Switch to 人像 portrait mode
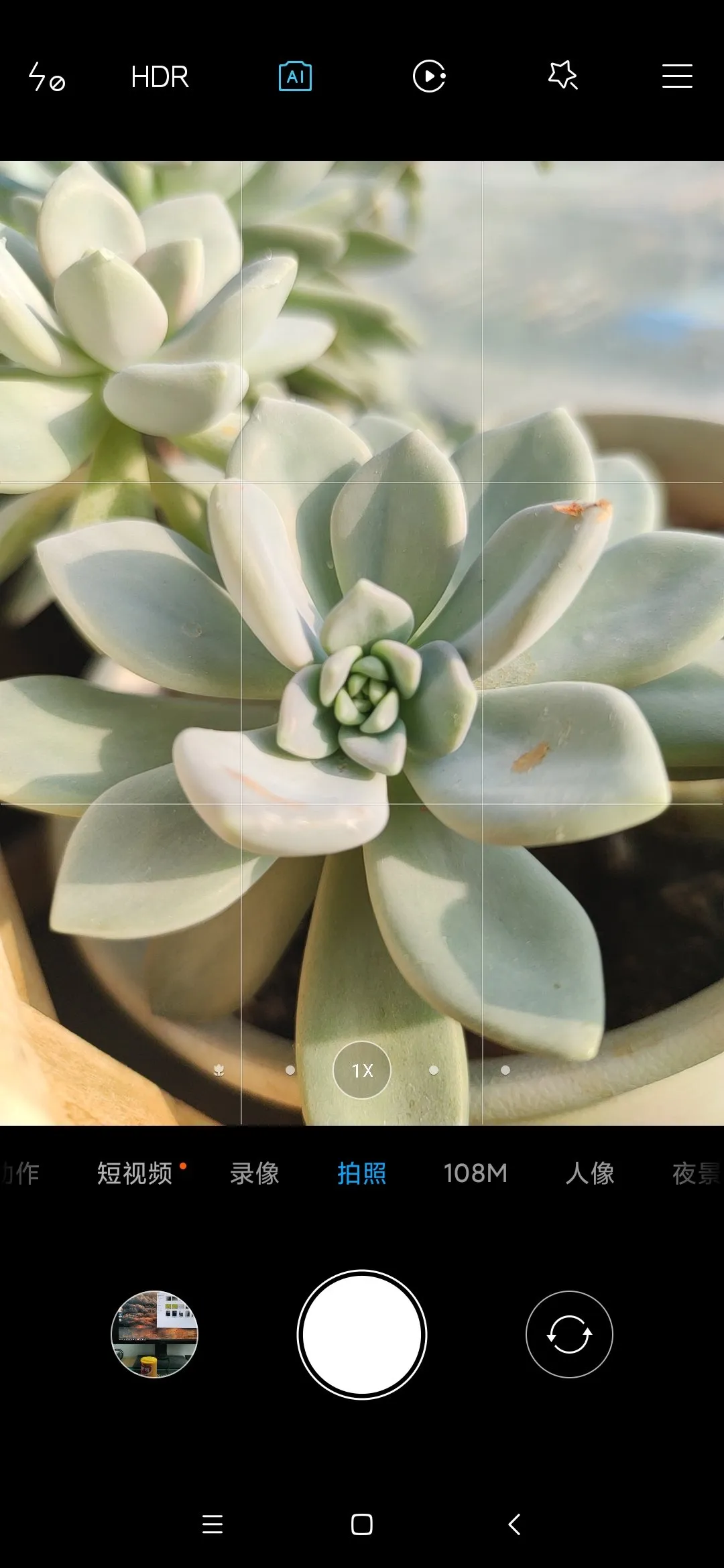 coord(590,1173)
